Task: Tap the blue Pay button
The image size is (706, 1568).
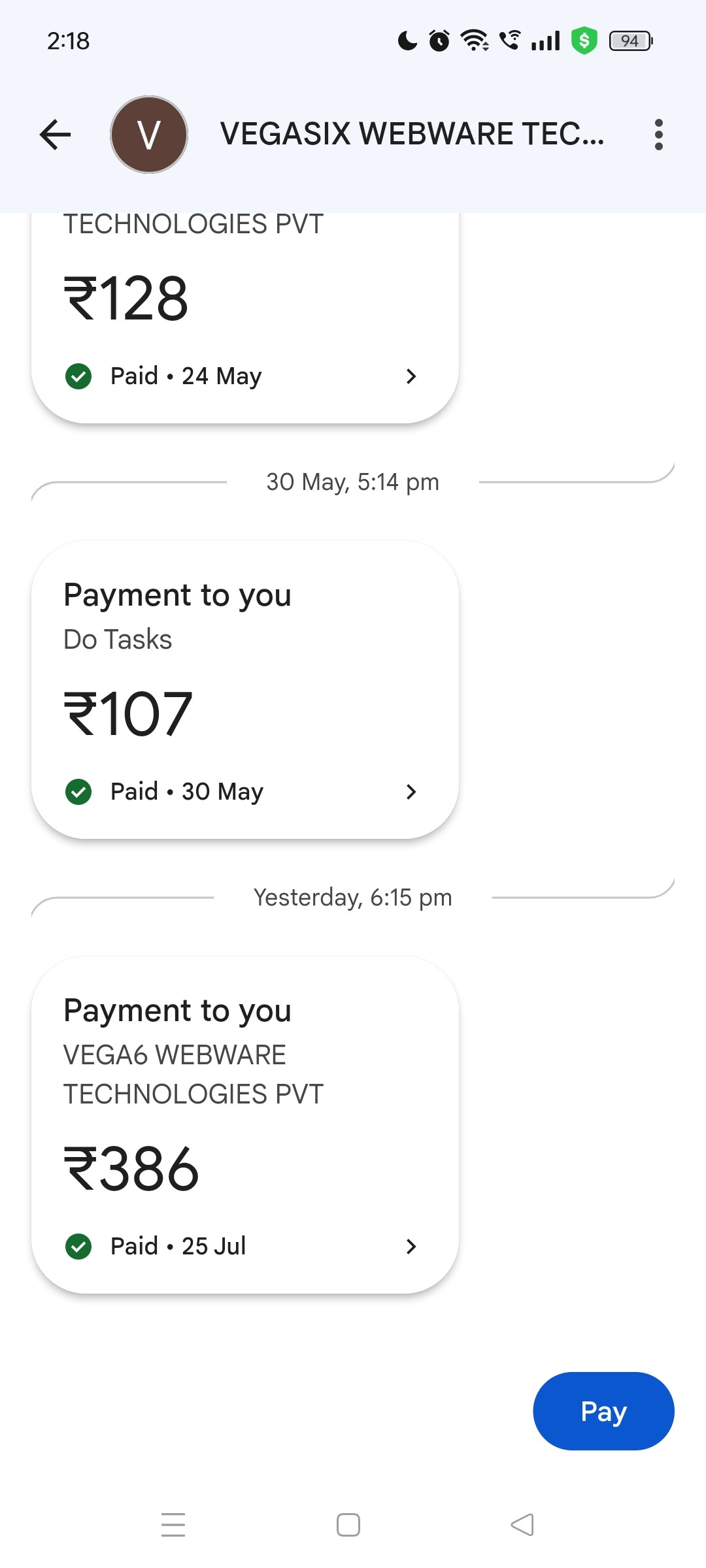Action: point(603,1411)
